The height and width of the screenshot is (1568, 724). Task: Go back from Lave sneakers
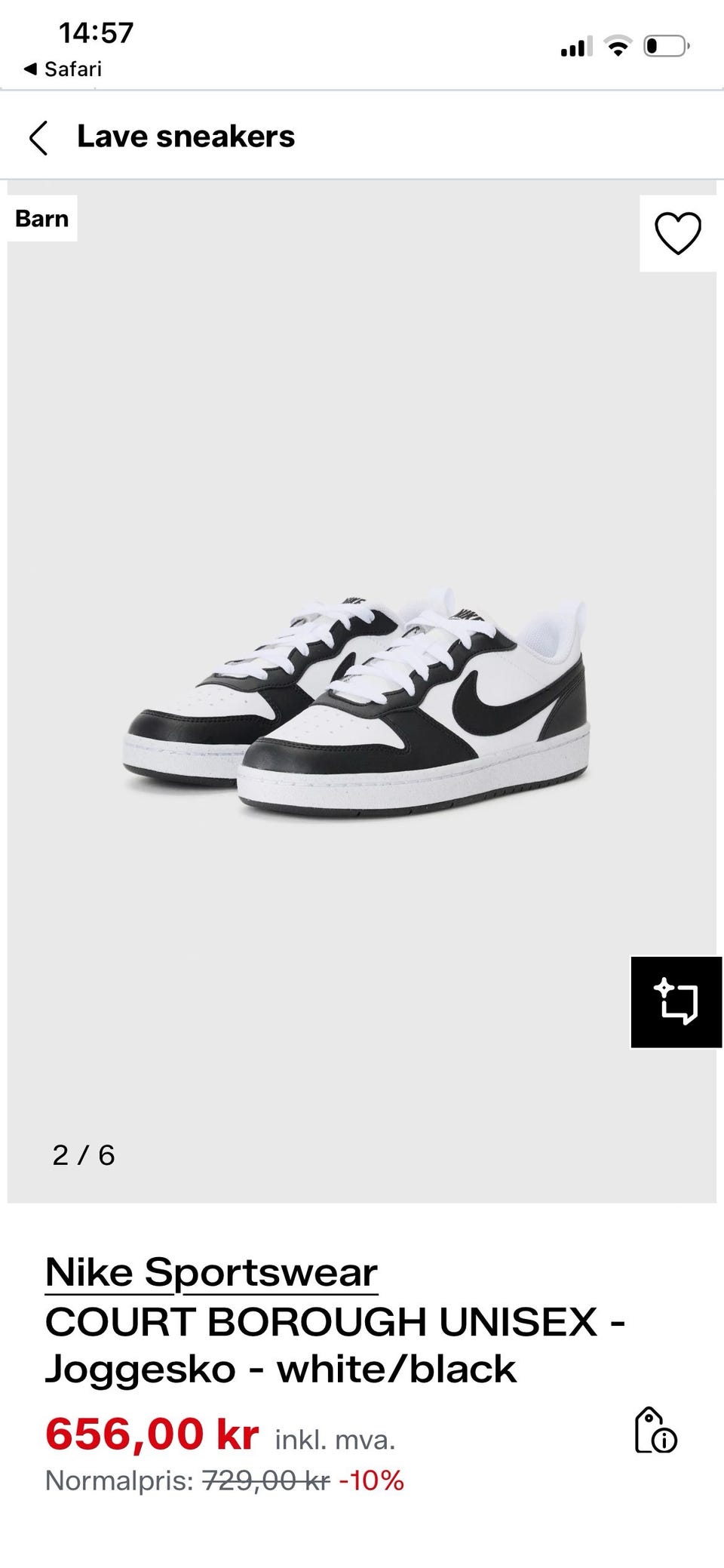38,138
